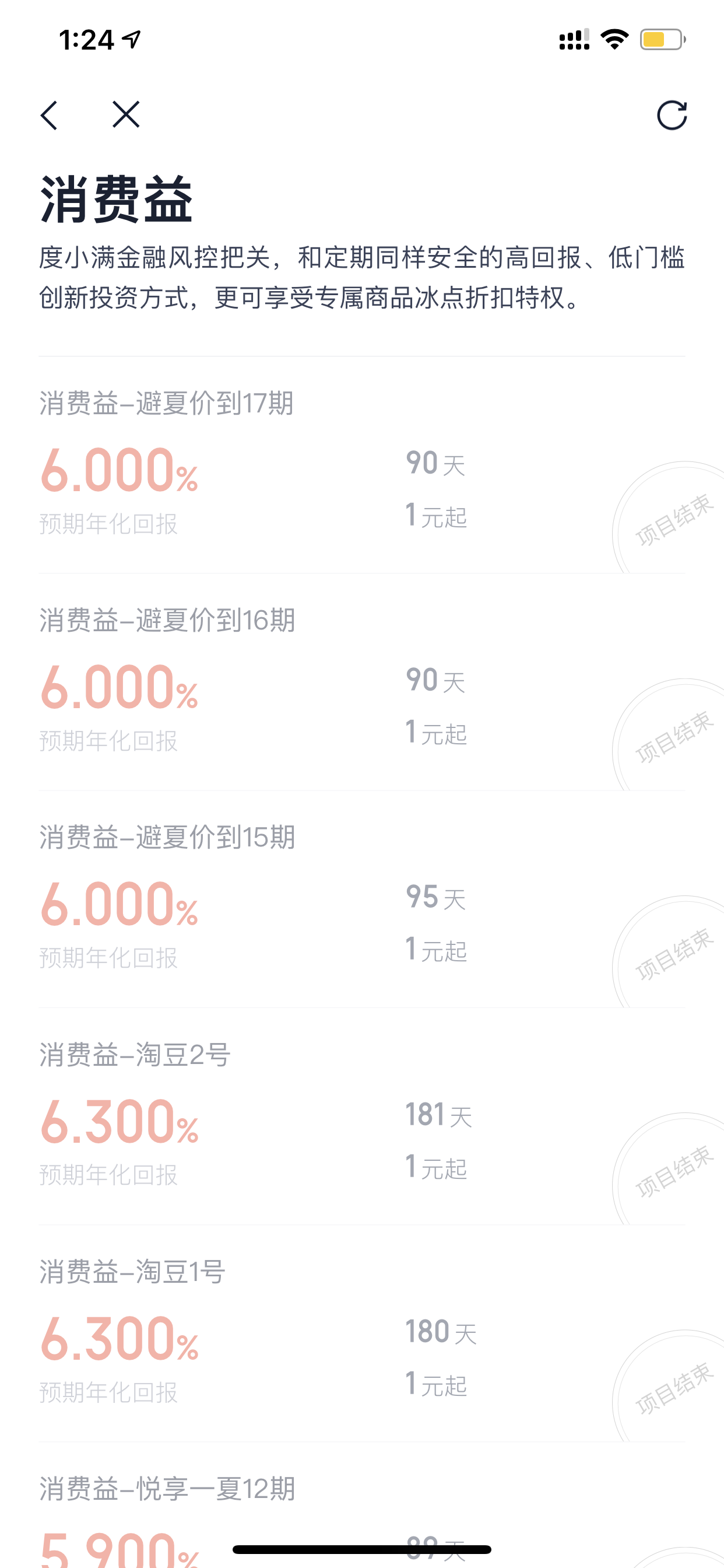Refresh the page with the reload icon

[672, 115]
